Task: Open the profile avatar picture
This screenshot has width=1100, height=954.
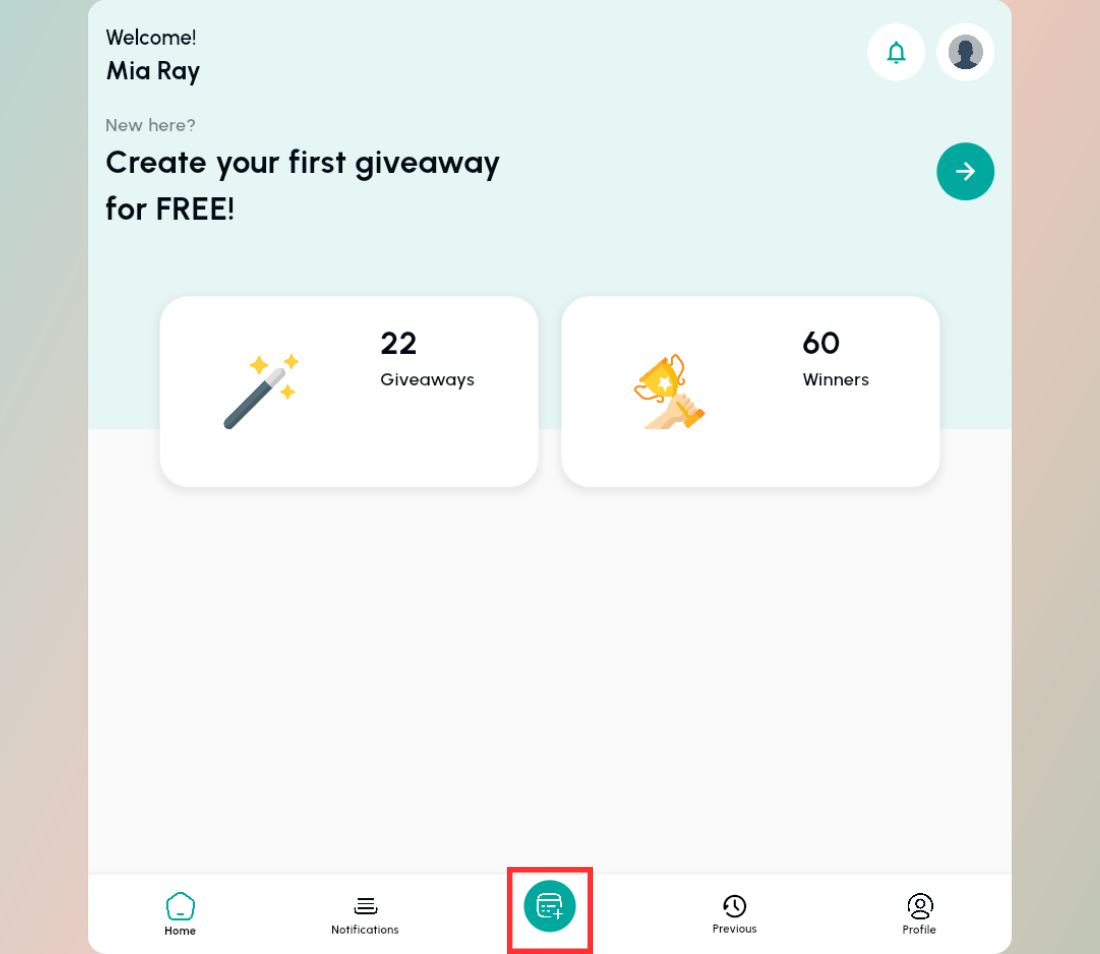Action: (965, 52)
